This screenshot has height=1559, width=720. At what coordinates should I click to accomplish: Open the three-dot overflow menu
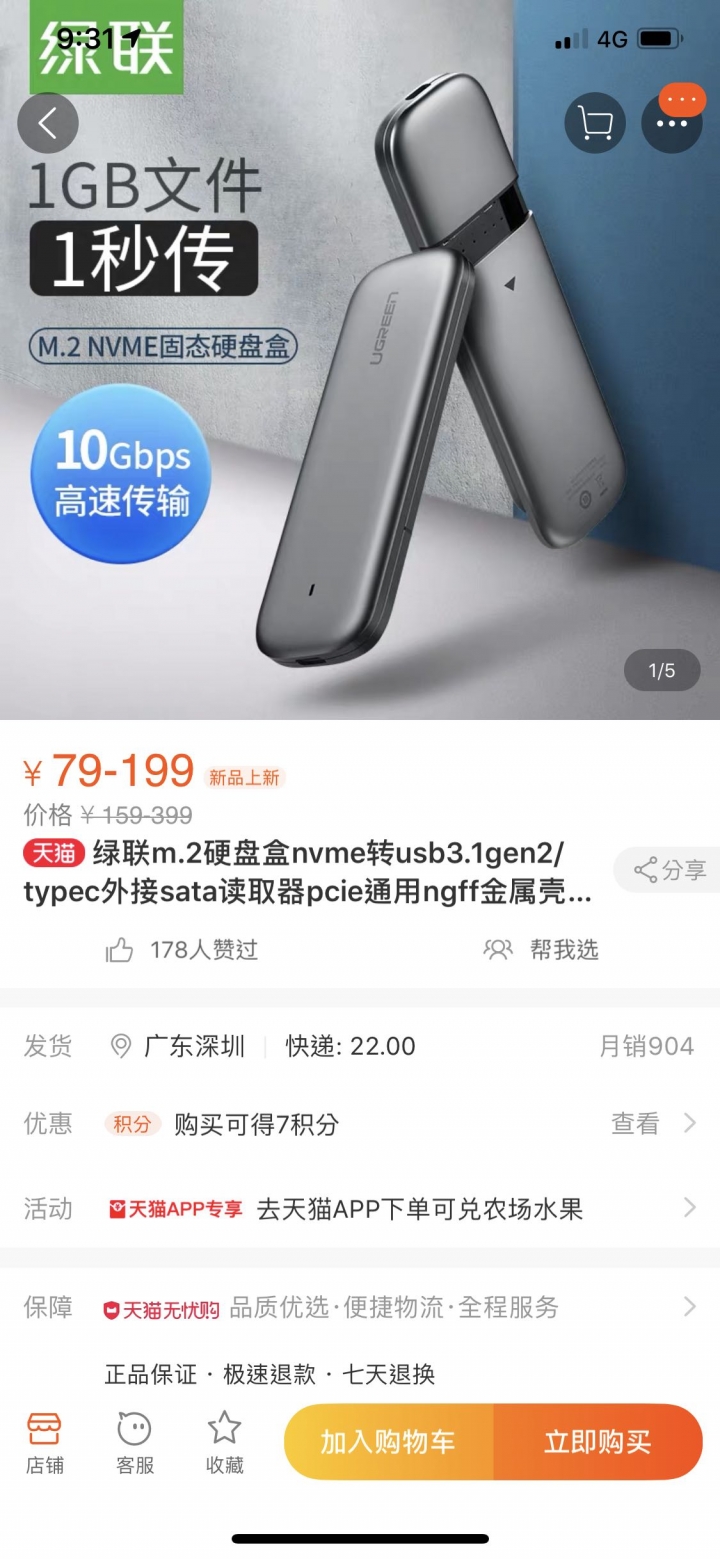pyautogui.click(x=671, y=123)
